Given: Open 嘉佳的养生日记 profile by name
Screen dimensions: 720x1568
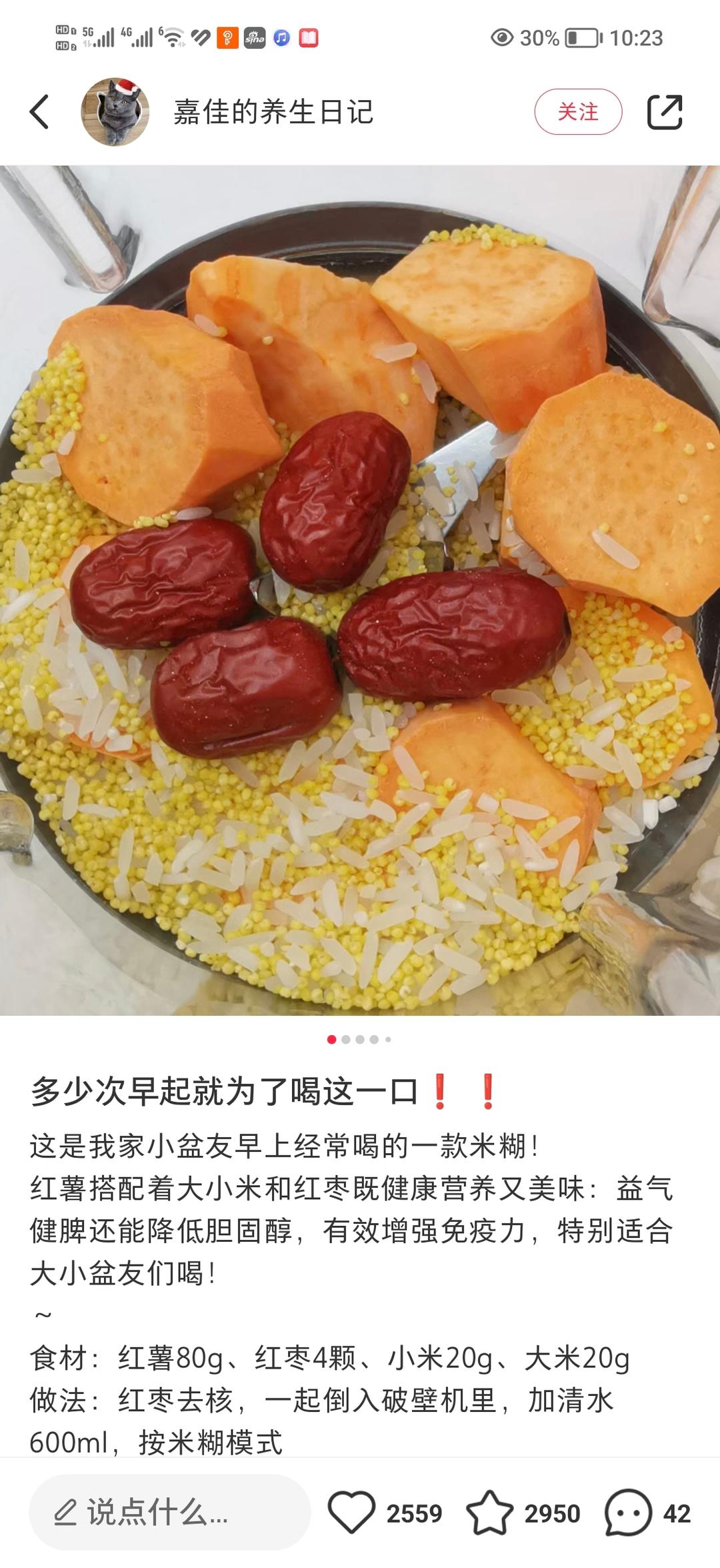Looking at the screenshot, I should pyautogui.click(x=273, y=112).
